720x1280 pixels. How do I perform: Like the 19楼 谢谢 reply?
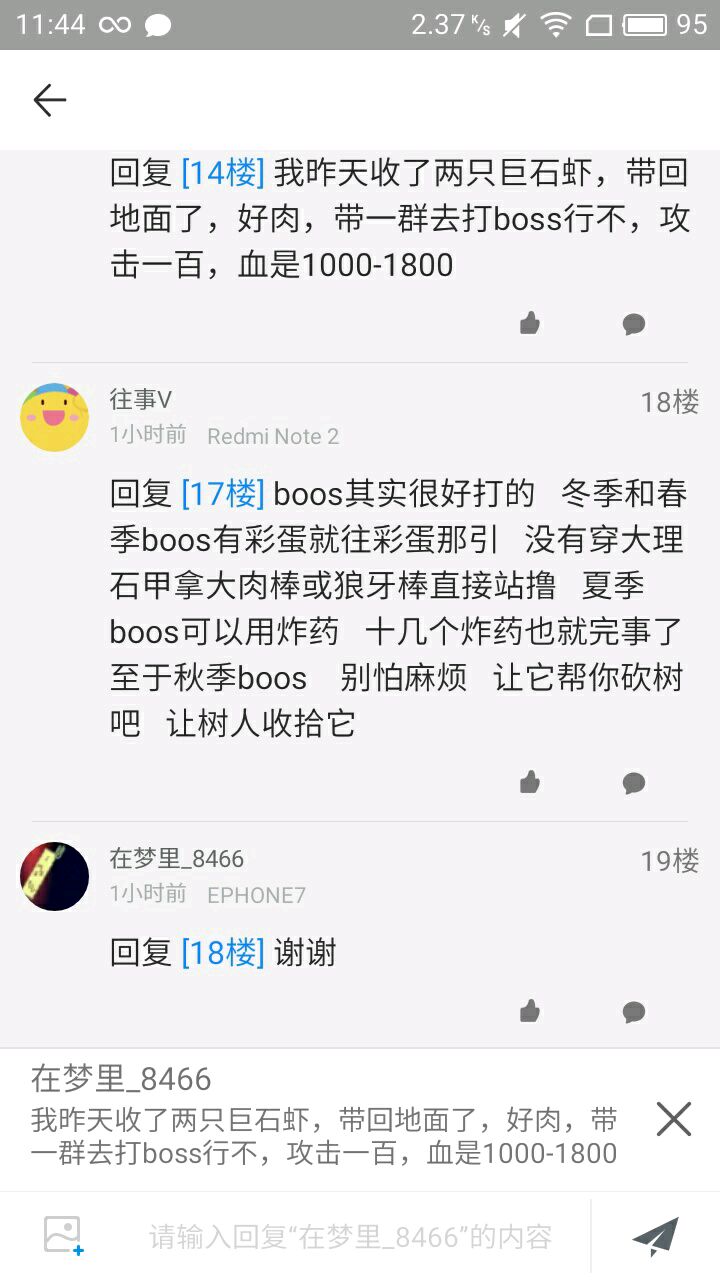tap(530, 1011)
